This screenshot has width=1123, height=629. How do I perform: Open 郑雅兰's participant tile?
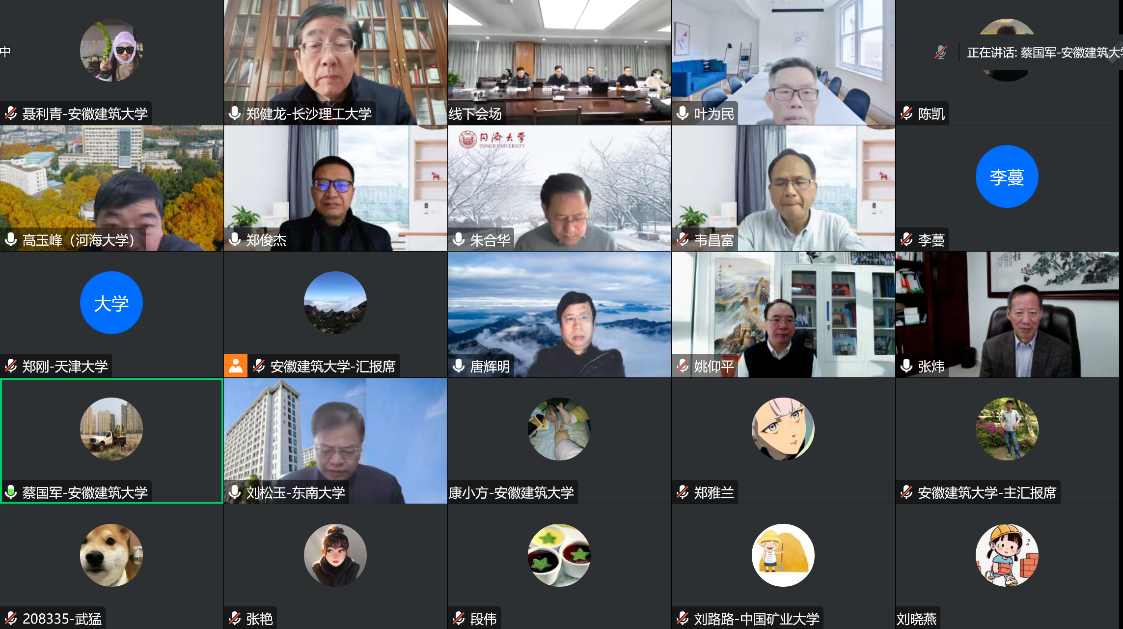point(783,440)
